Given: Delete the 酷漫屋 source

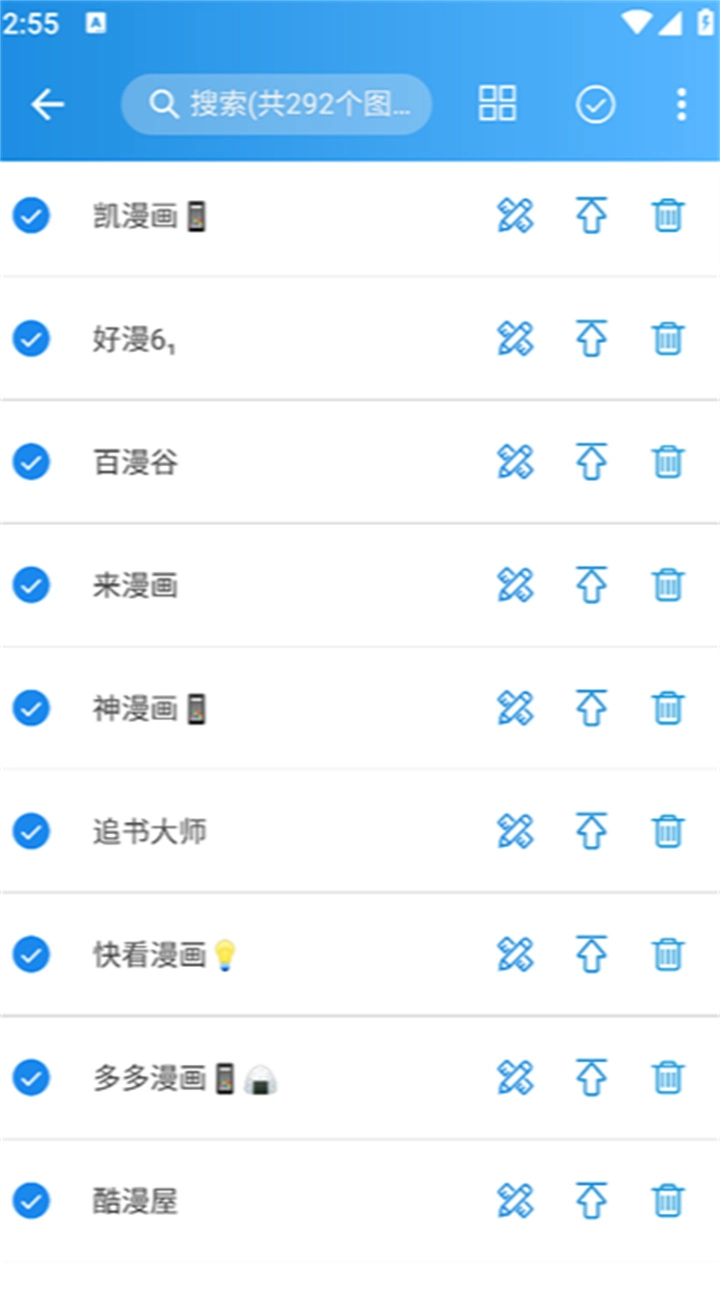Looking at the screenshot, I should click(667, 1200).
